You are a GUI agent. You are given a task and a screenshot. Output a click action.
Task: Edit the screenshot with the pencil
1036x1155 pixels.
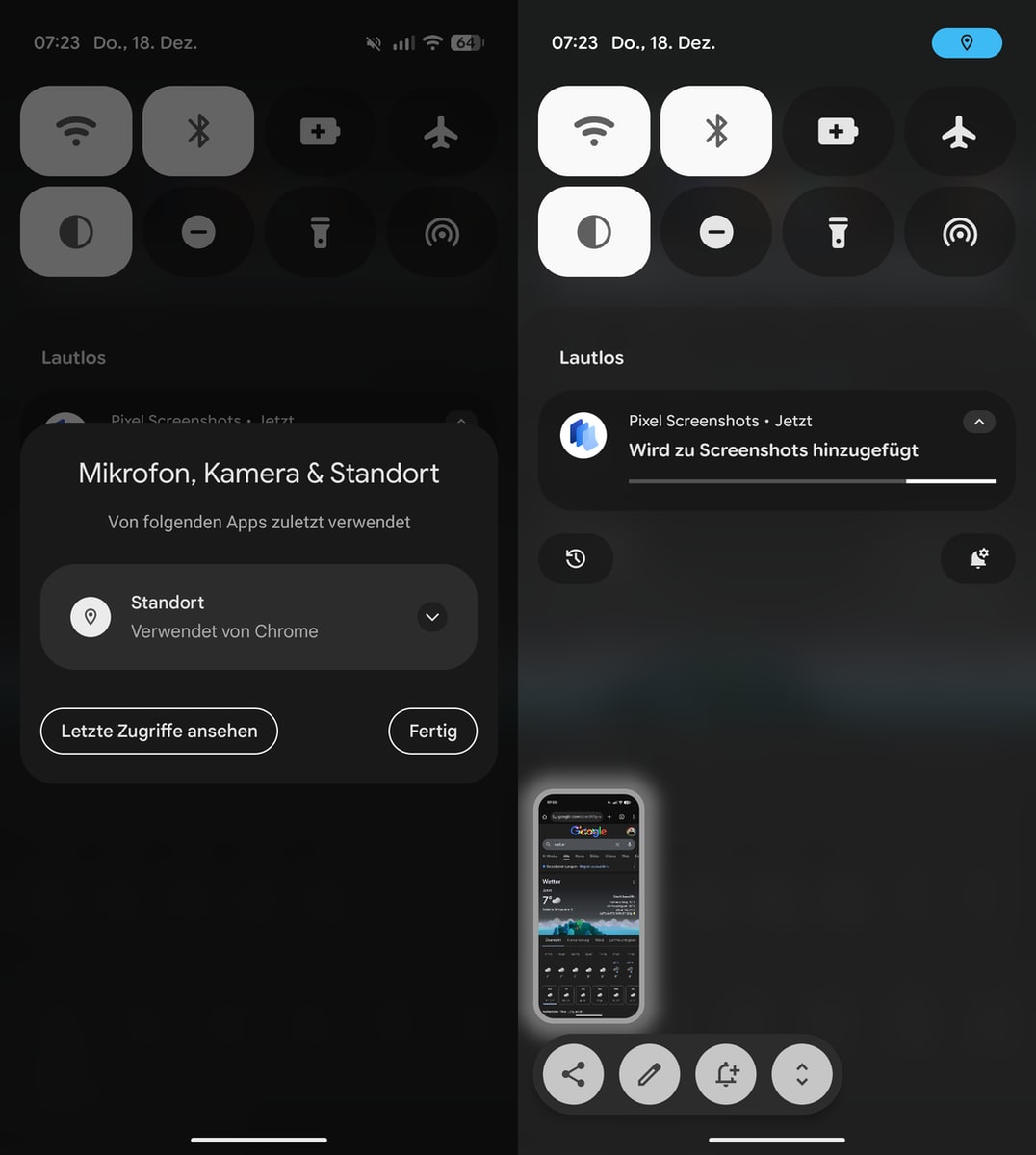pos(650,1074)
